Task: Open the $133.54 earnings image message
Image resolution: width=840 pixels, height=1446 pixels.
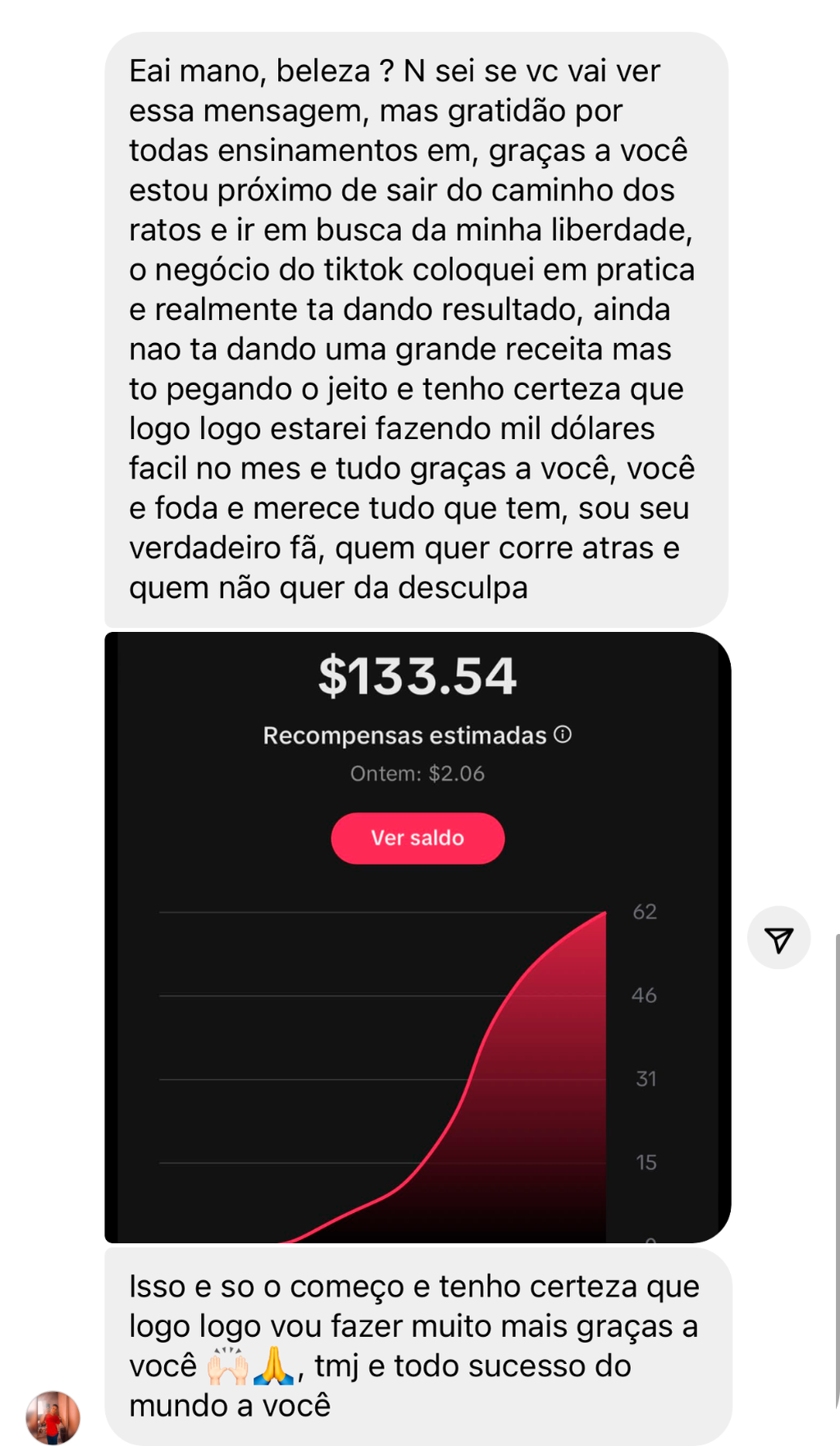Action: [x=418, y=937]
